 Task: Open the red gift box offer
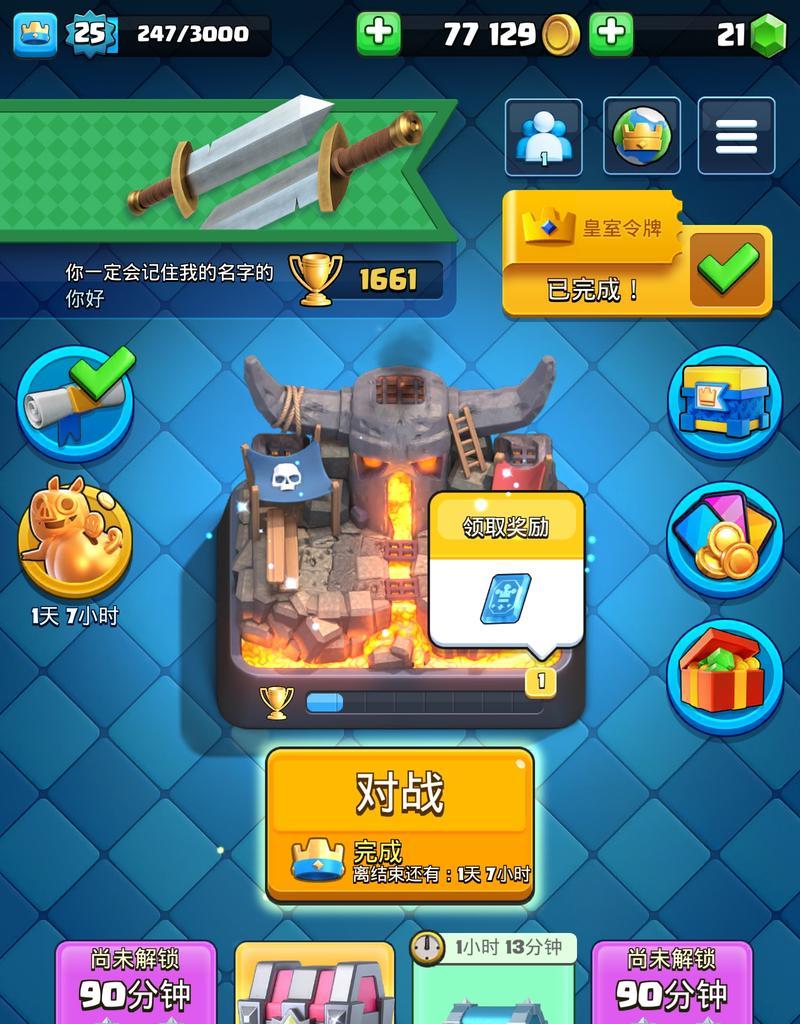tap(724, 677)
